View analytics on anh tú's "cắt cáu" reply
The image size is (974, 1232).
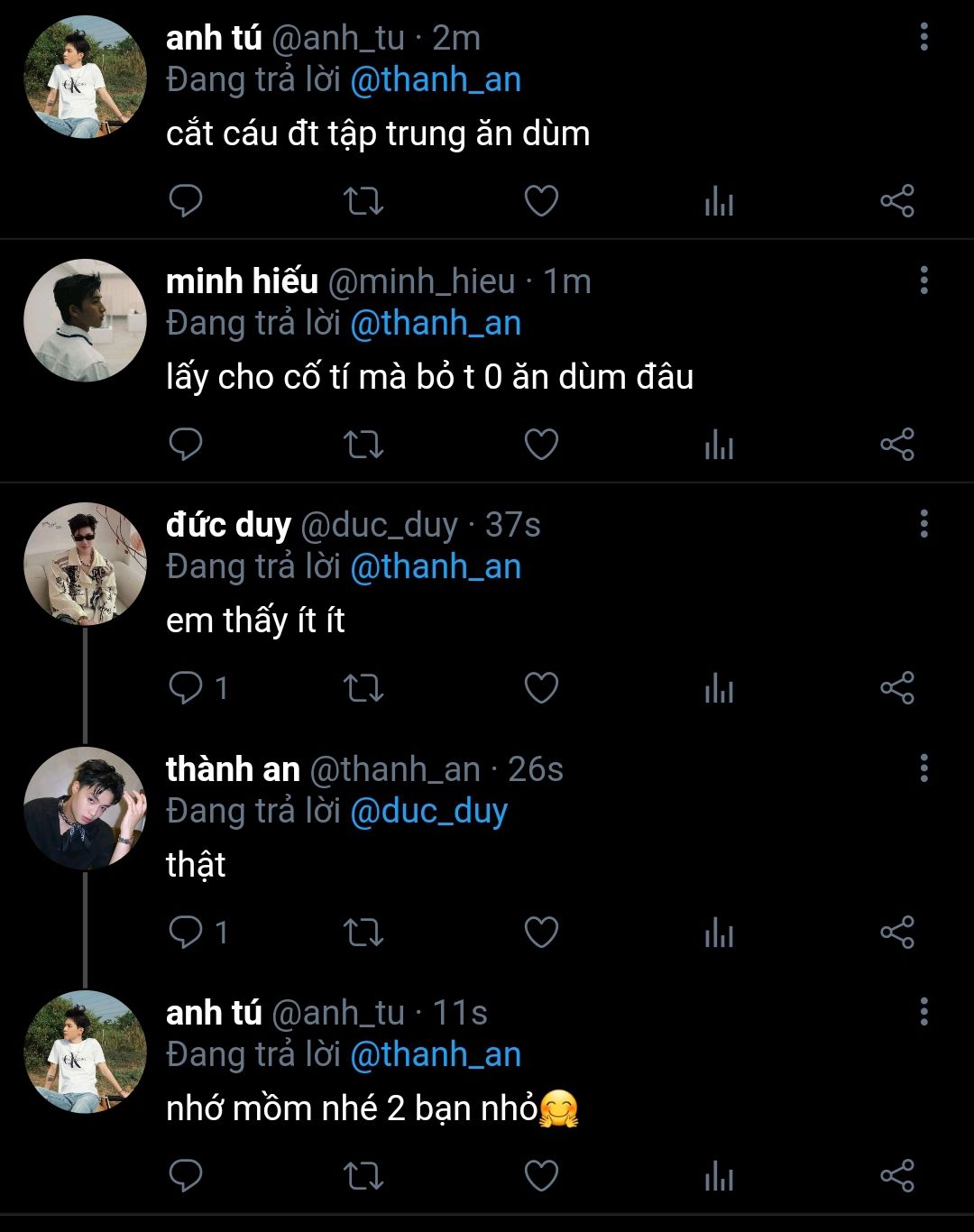719,200
